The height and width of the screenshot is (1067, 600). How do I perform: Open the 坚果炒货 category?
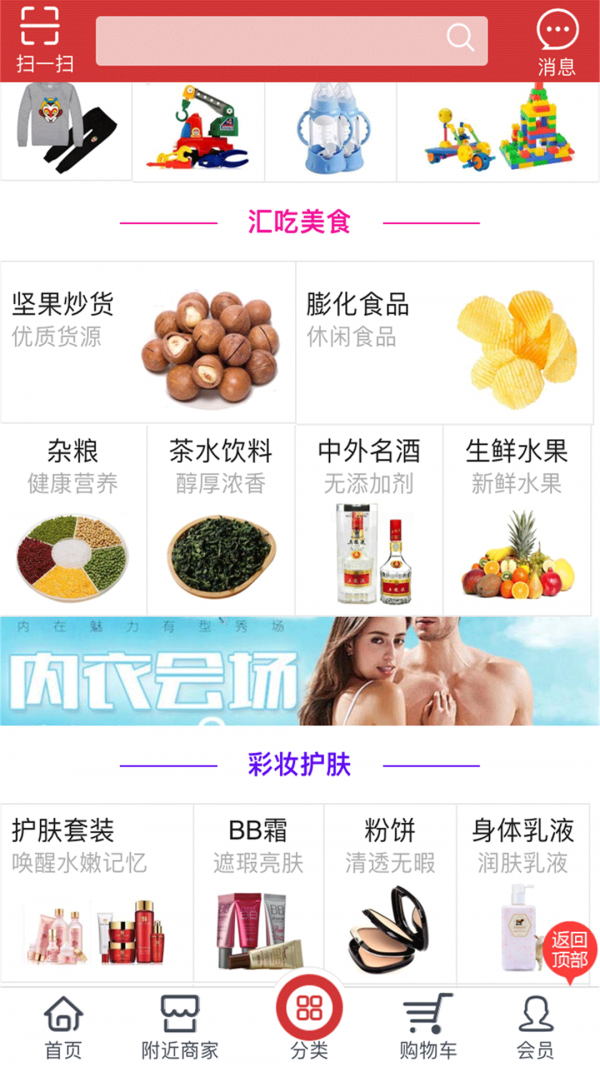[148, 342]
